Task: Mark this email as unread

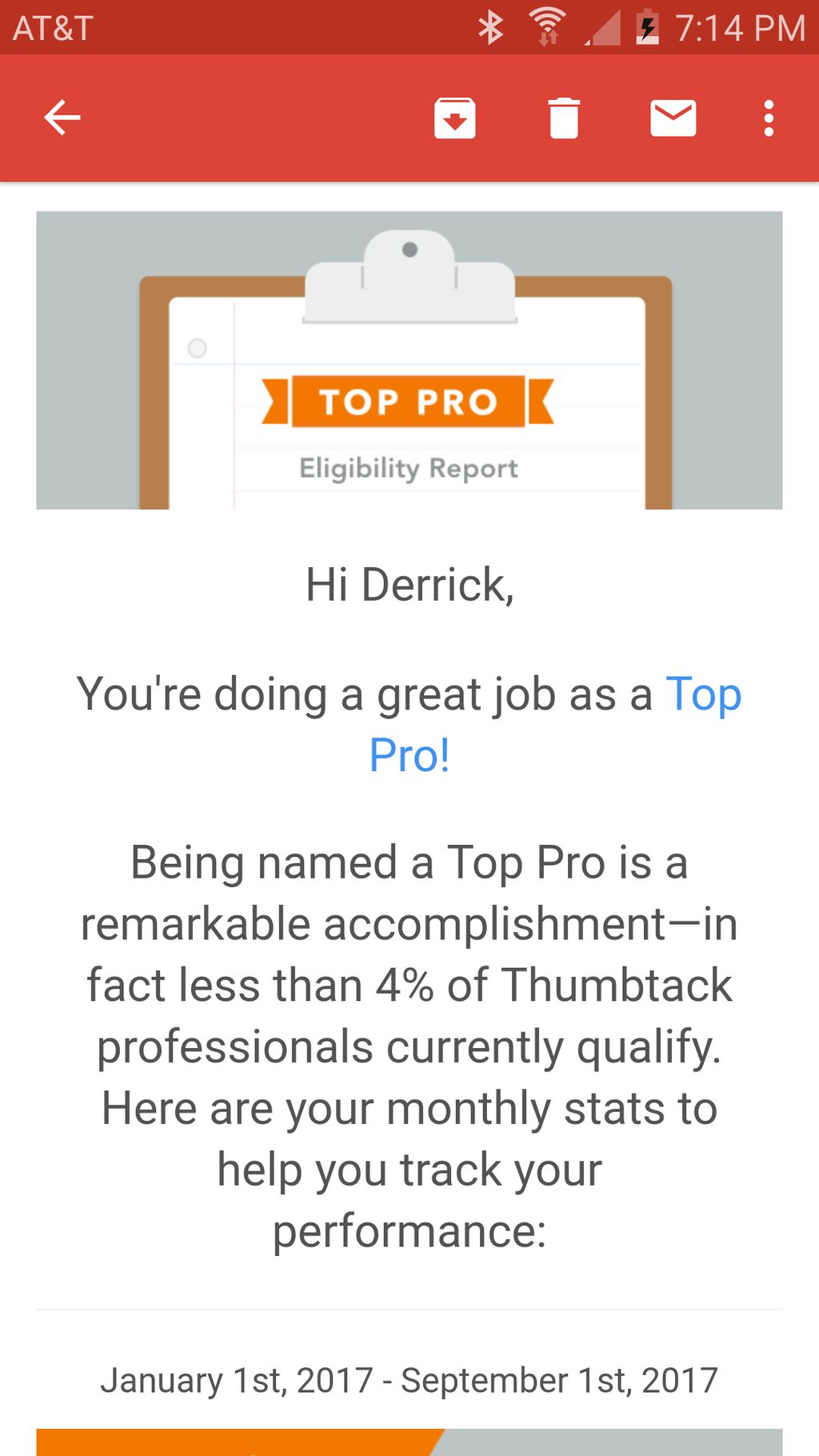Action: [673, 118]
